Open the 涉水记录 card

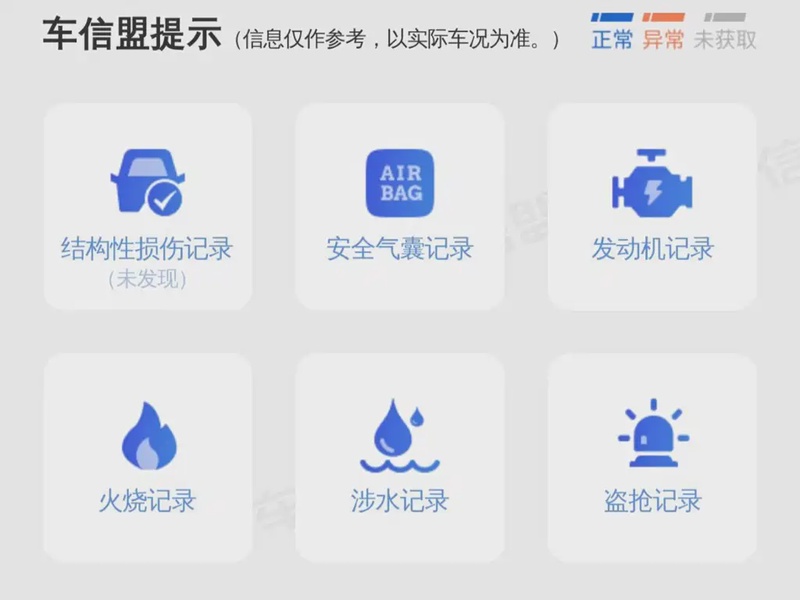pyautogui.click(x=399, y=457)
